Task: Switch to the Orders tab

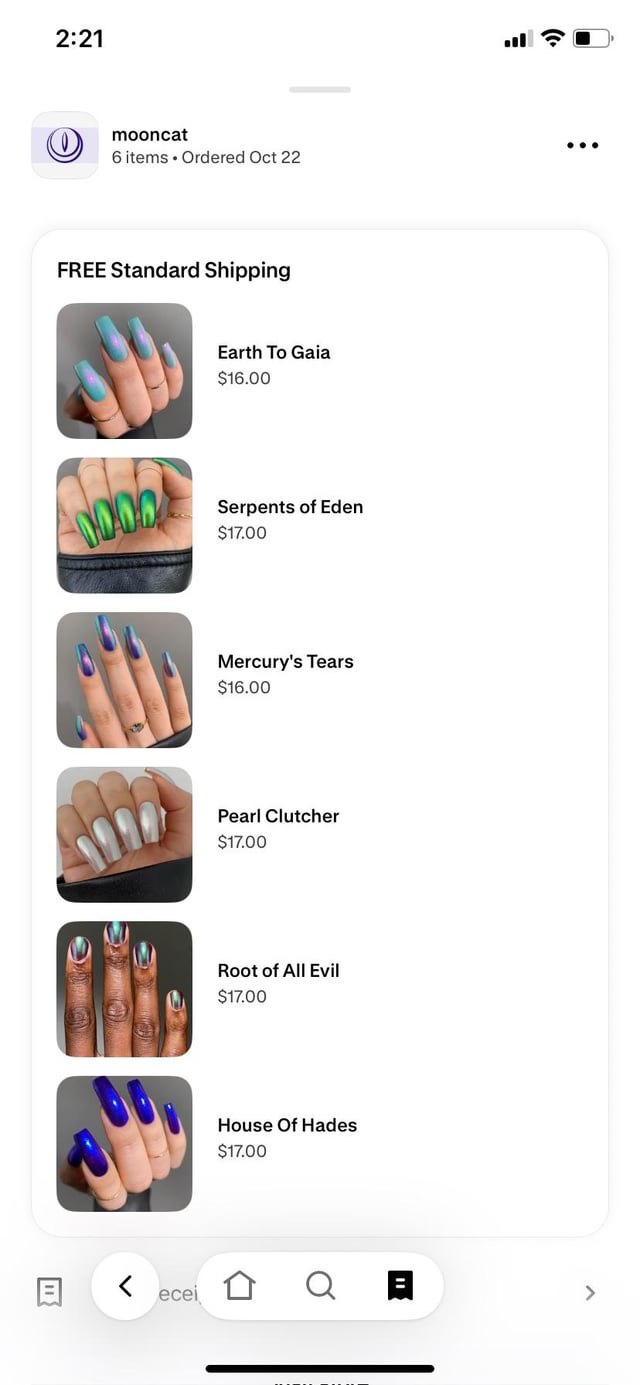Action: coord(400,1286)
